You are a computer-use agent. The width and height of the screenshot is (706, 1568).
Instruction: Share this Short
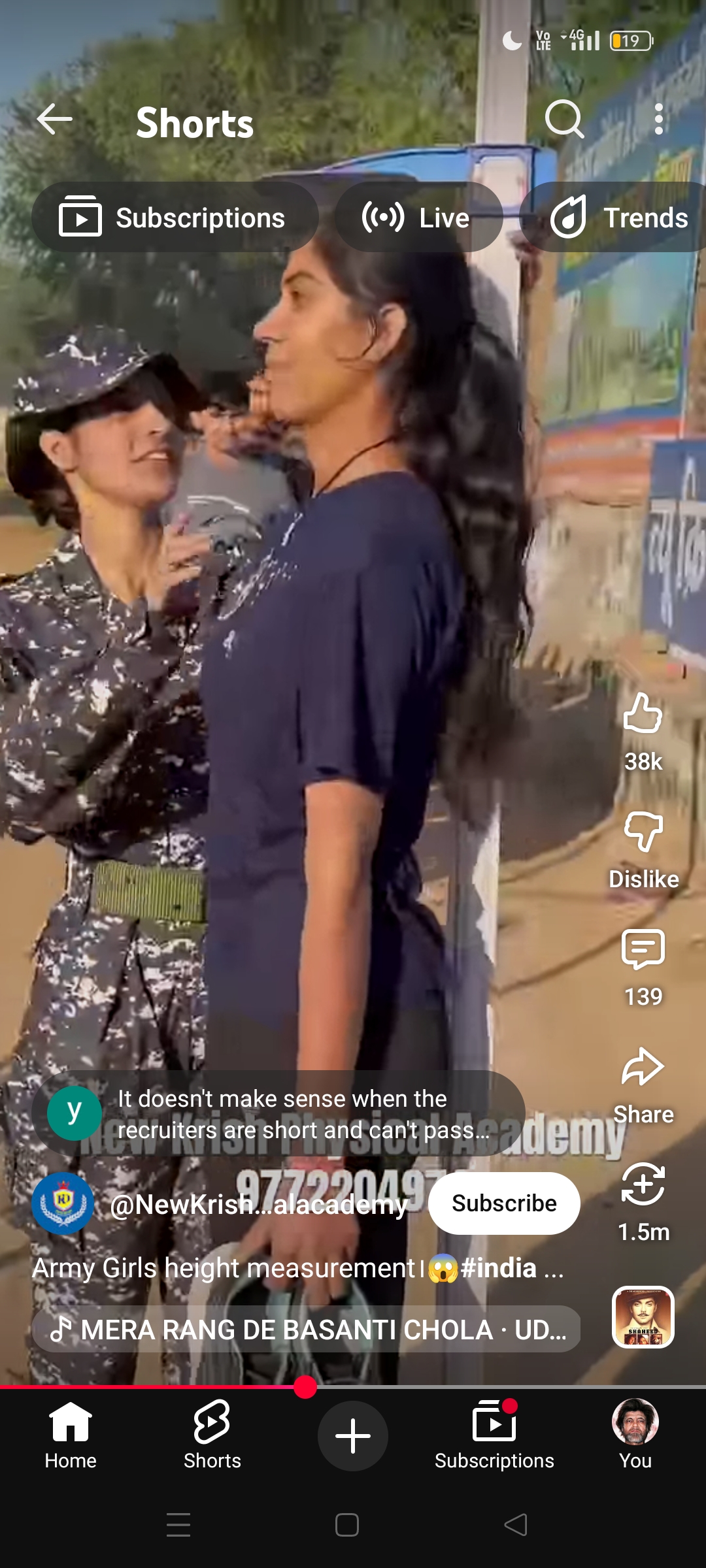click(x=643, y=1068)
